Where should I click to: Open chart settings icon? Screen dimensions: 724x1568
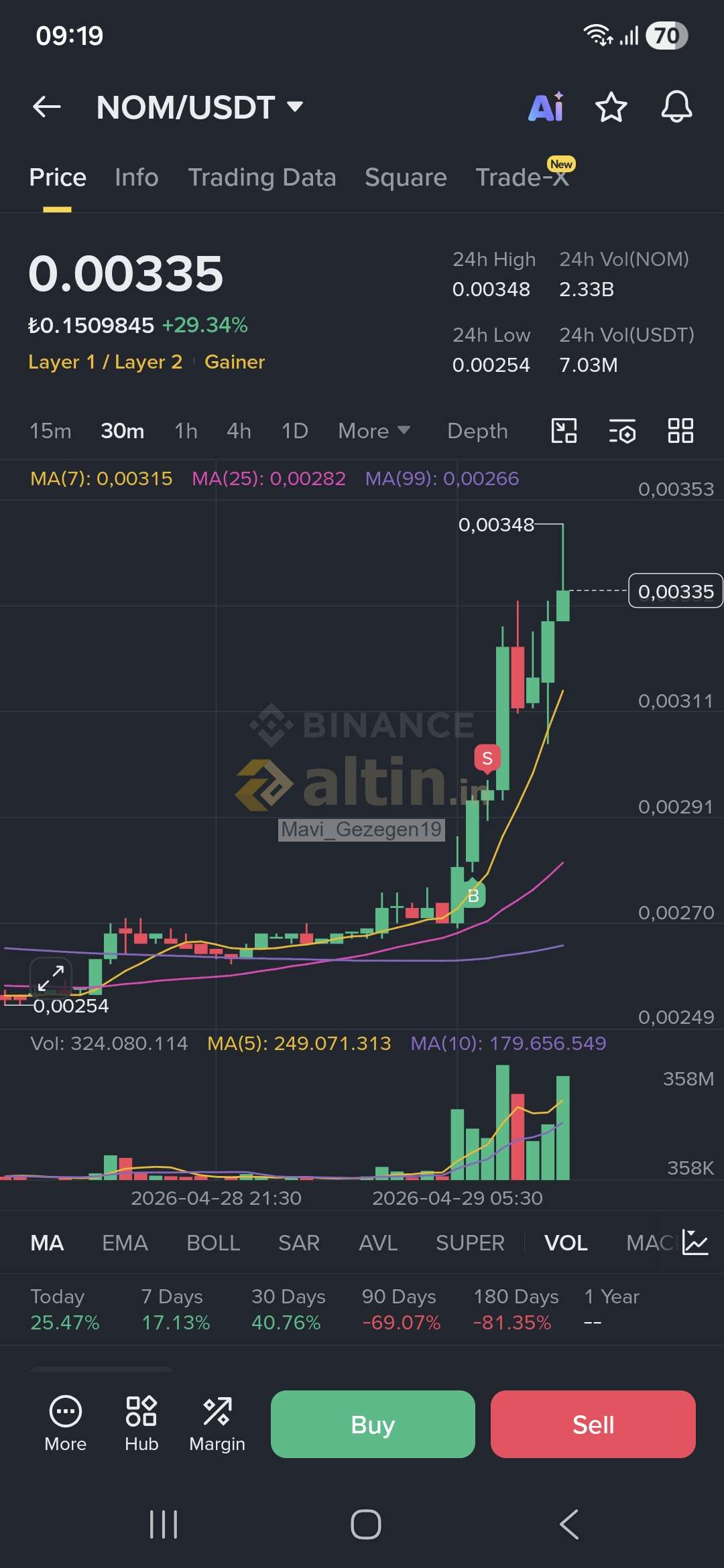coord(622,431)
